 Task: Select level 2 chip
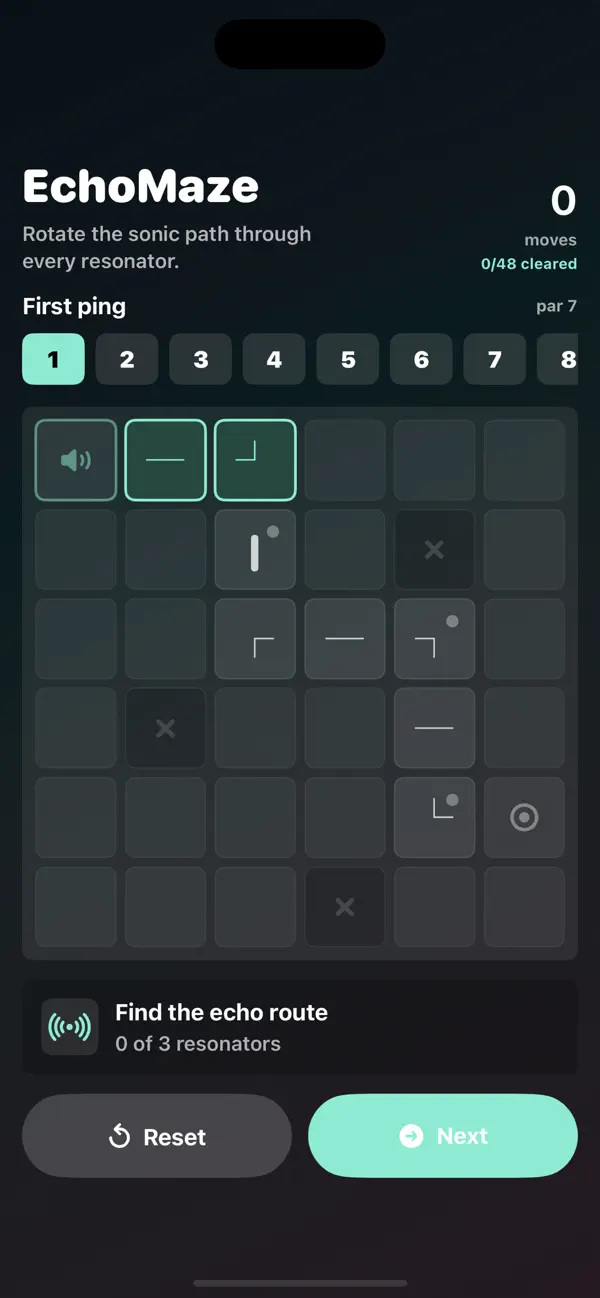pos(127,359)
